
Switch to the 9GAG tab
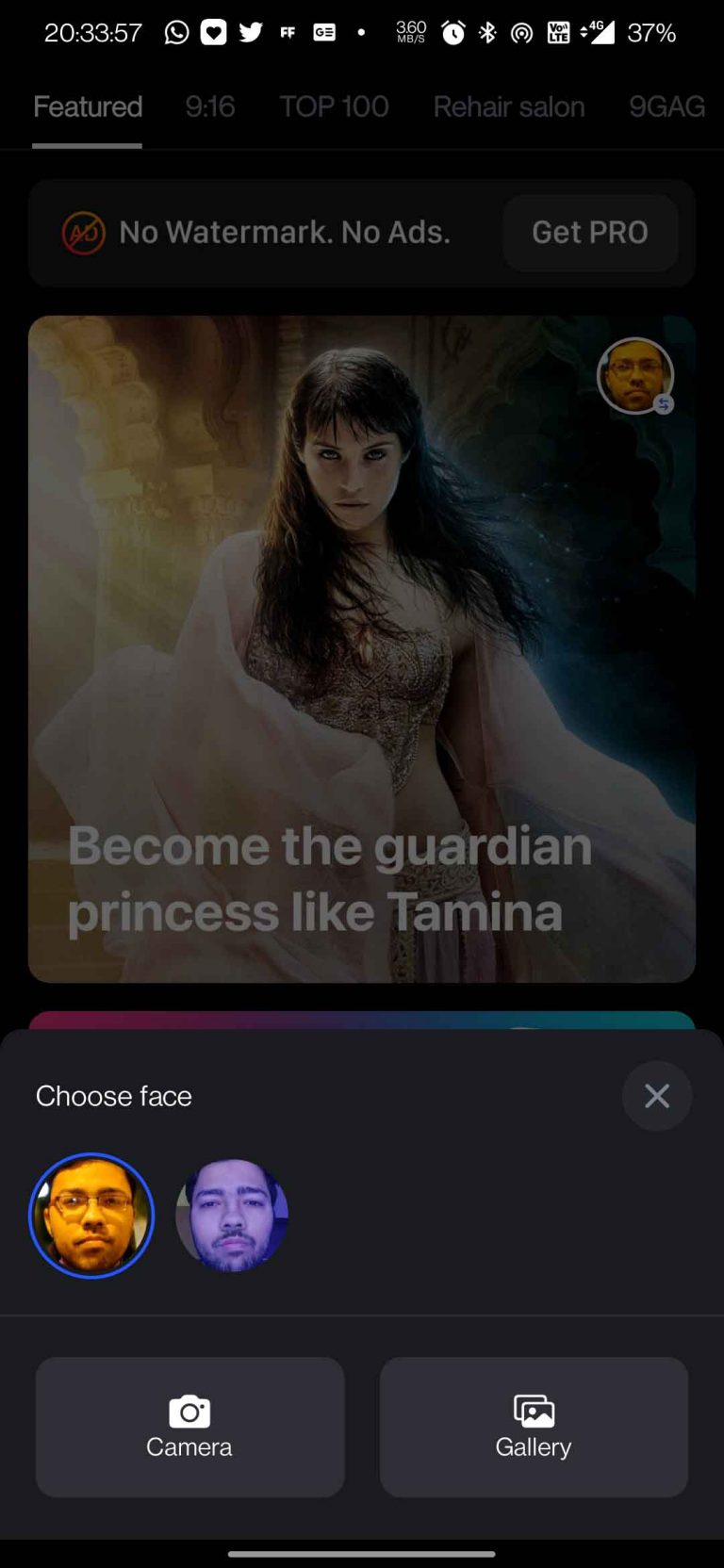667,106
